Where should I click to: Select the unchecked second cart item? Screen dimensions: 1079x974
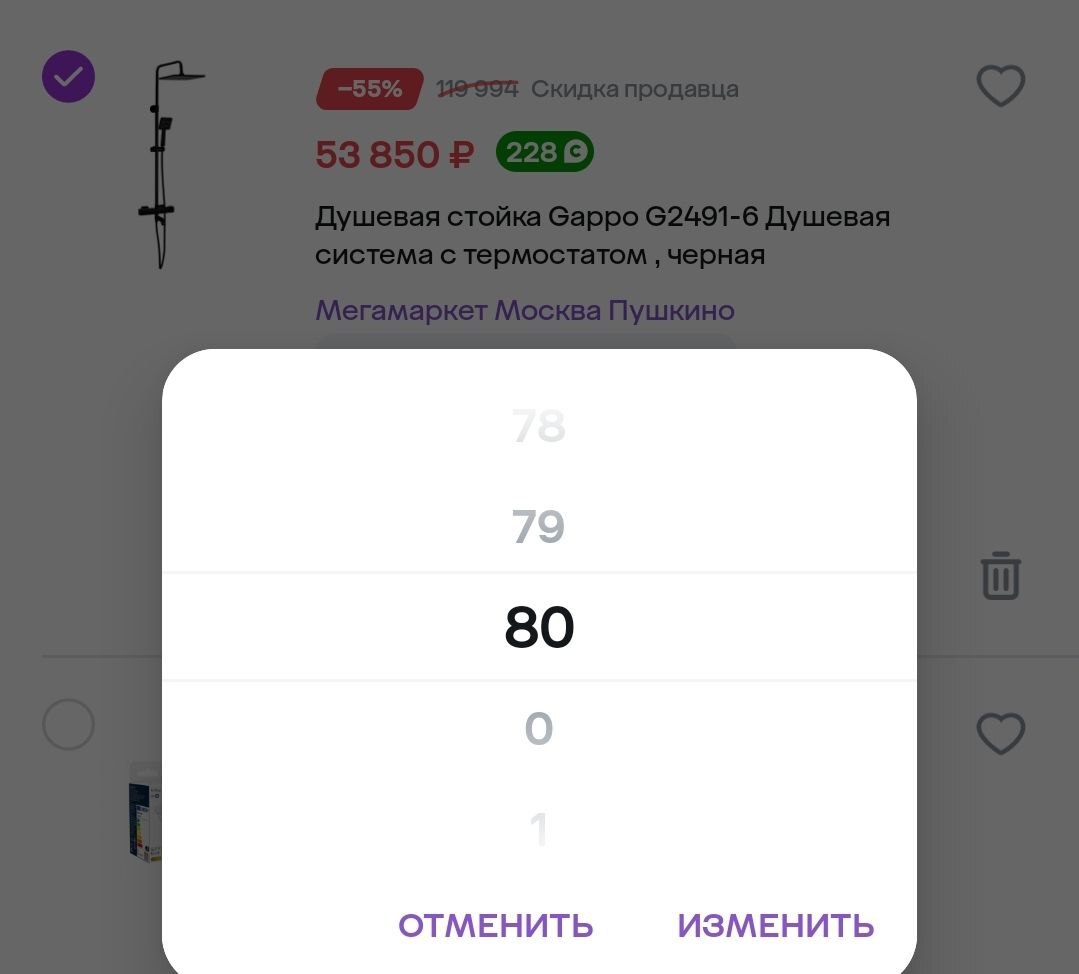point(68,725)
